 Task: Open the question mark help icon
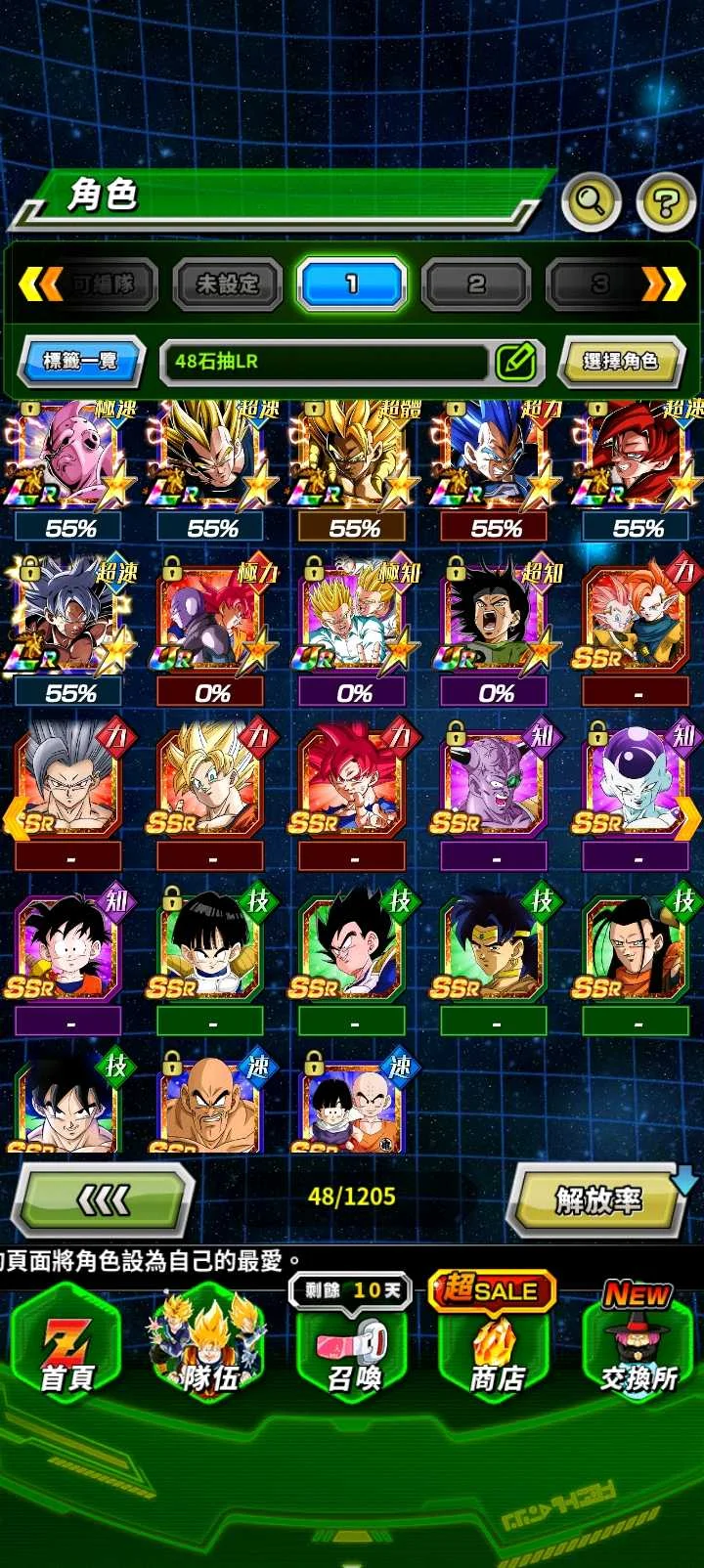pos(666,203)
